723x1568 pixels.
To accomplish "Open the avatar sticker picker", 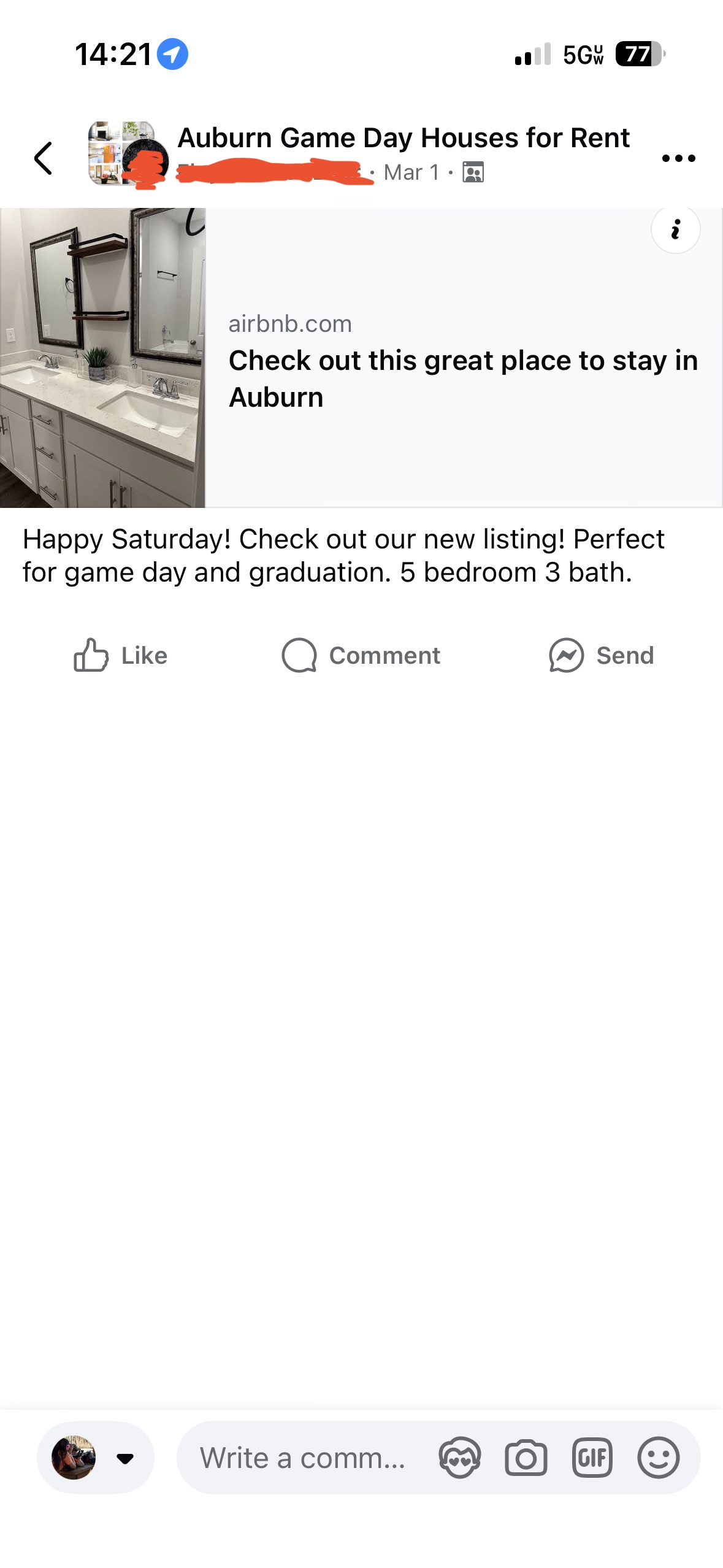I will point(460,1458).
